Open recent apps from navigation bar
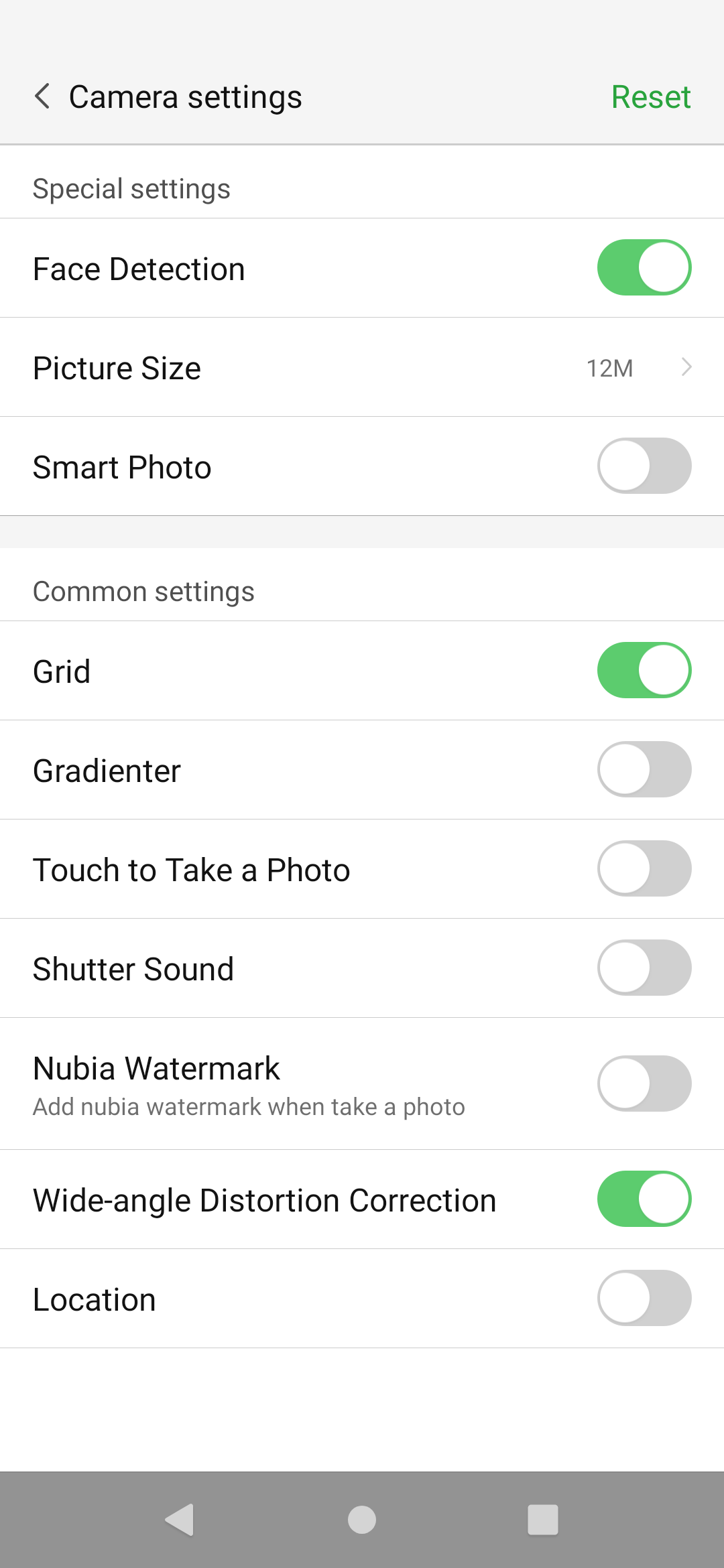 543,1519
